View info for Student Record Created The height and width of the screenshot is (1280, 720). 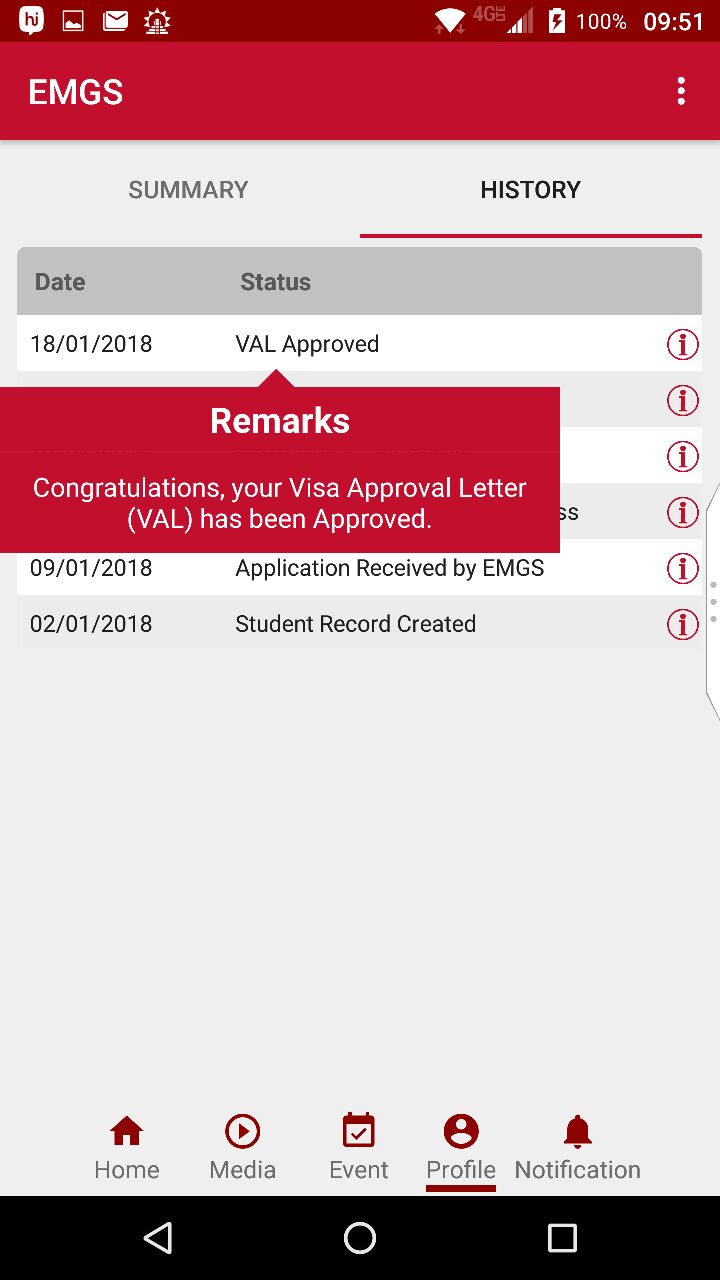(682, 625)
